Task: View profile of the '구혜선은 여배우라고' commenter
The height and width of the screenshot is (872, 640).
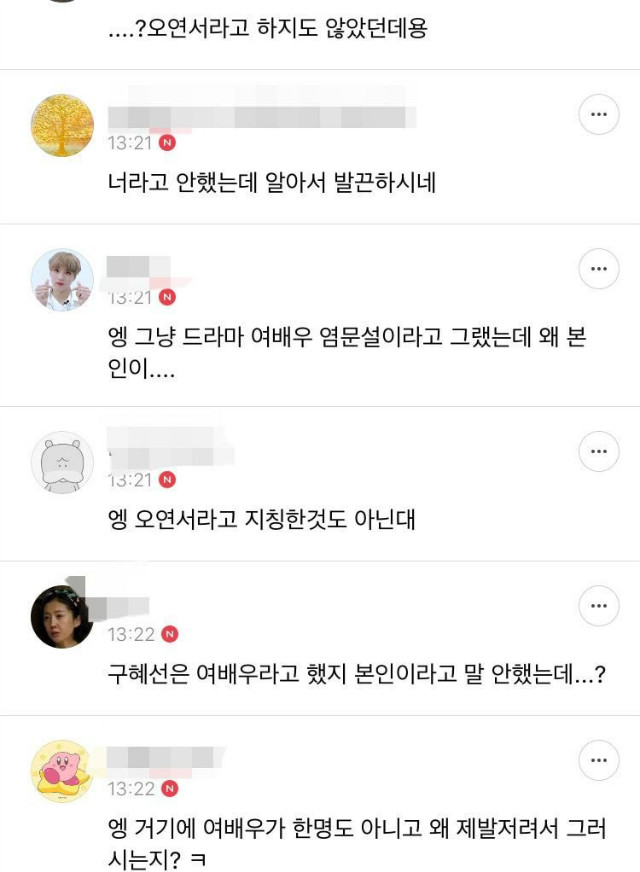Action: [63, 617]
